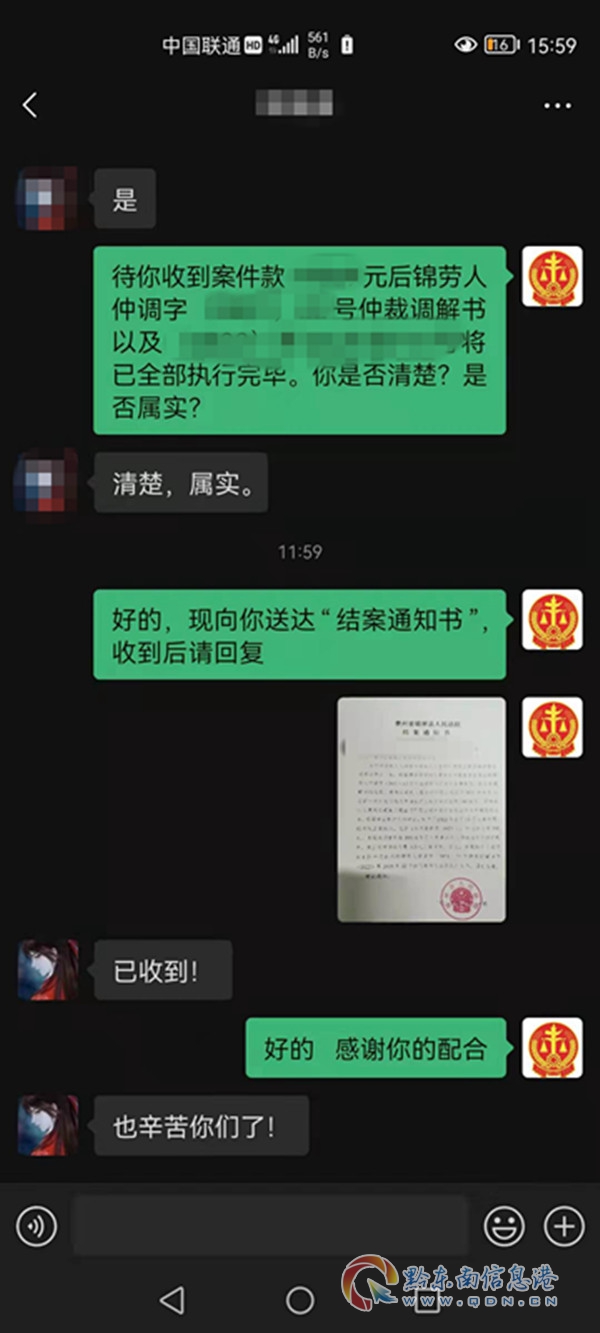Open the chat overflow menu

coord(557,104)
